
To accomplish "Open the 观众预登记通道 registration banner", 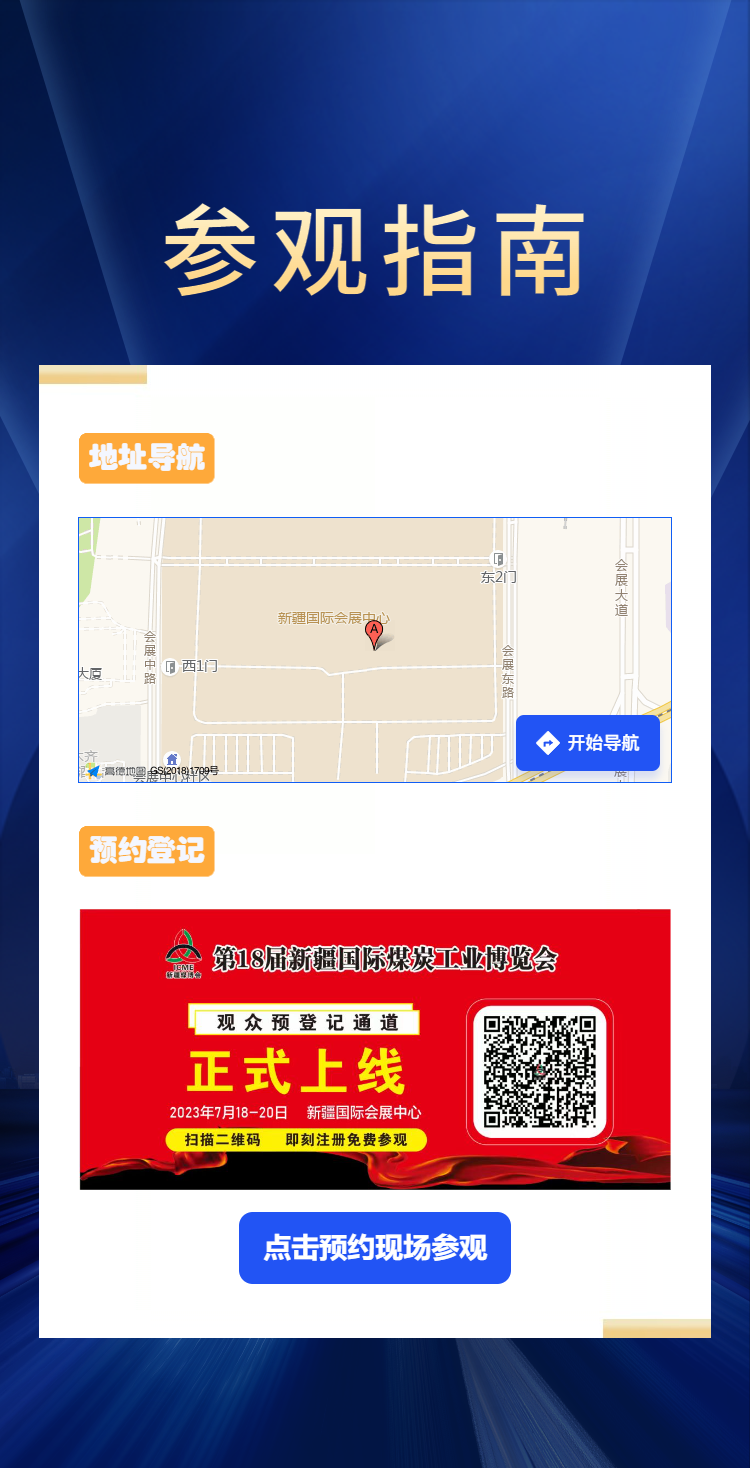I will pyautogui.click(x=375, y=1049).
